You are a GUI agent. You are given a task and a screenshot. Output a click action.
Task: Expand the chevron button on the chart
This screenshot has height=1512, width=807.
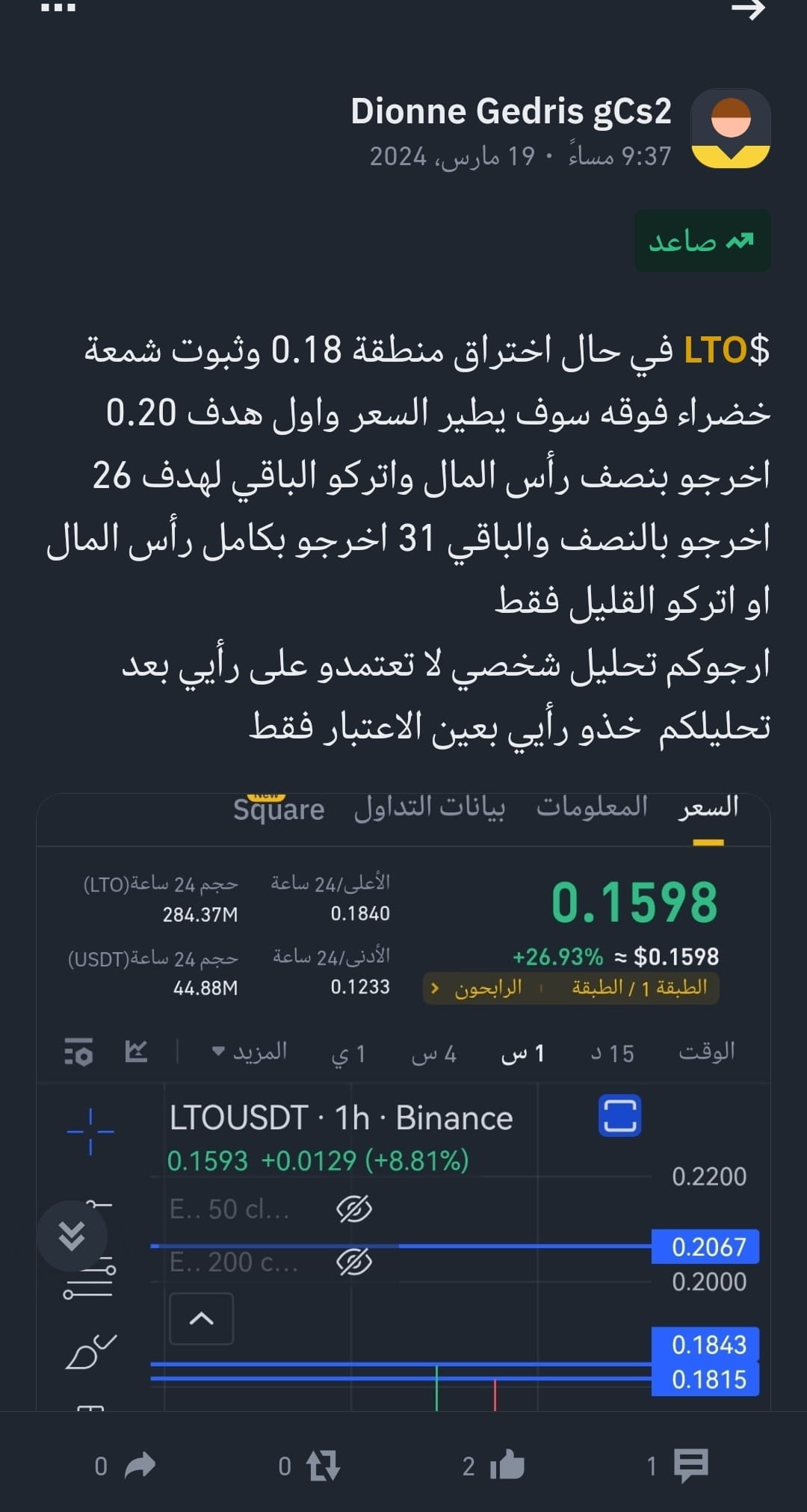[200, 1319]
